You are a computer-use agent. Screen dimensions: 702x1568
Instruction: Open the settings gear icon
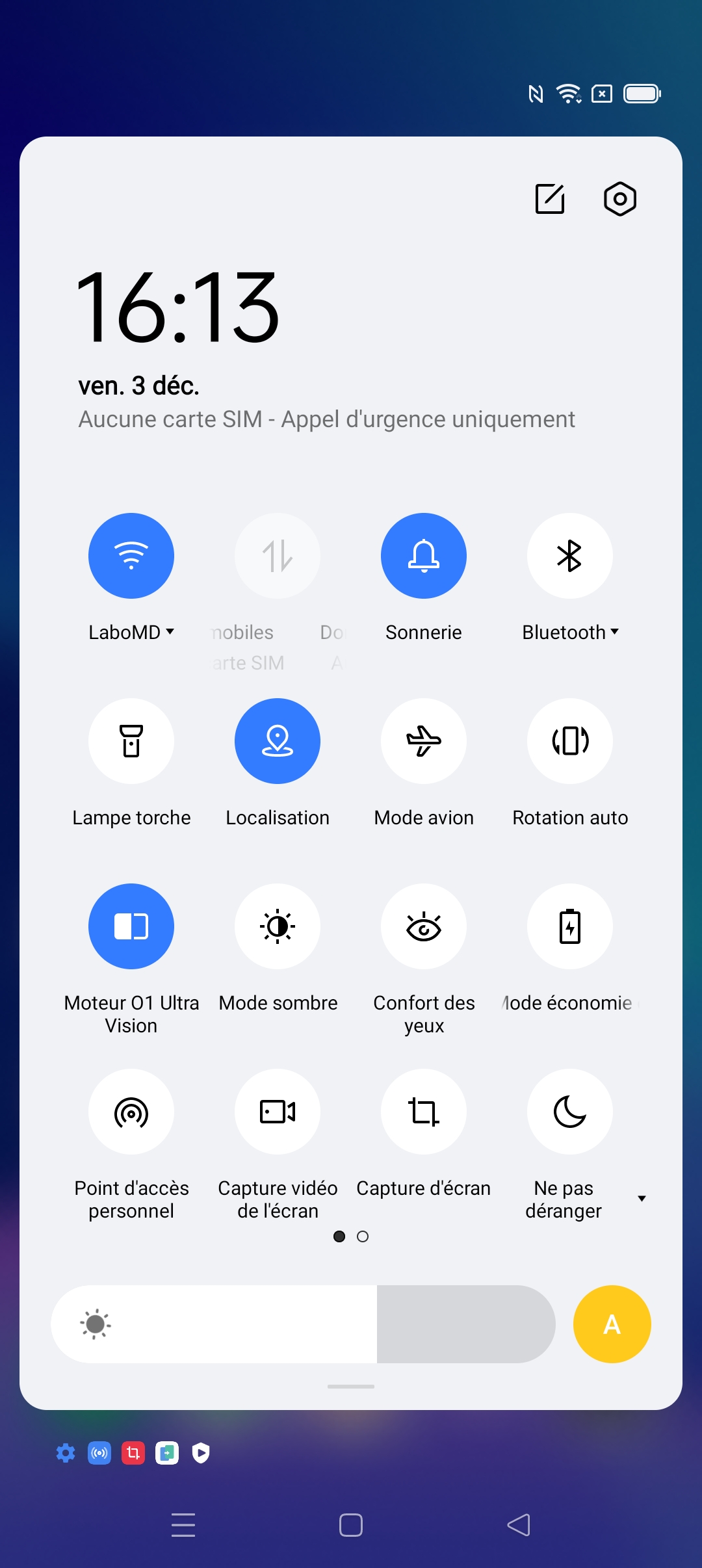tap(620, 198)
